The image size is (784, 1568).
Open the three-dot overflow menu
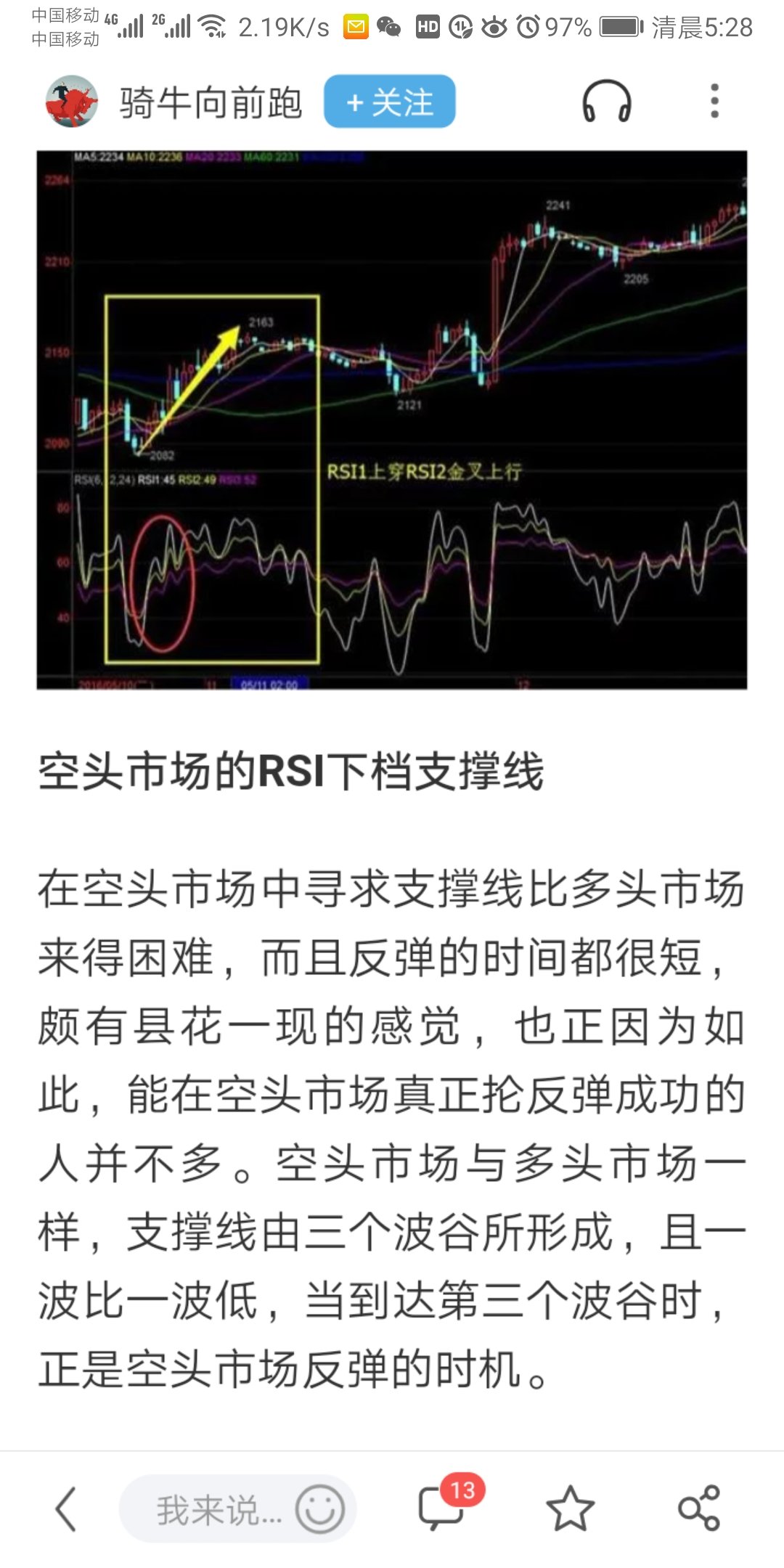(x=714, y=102)
